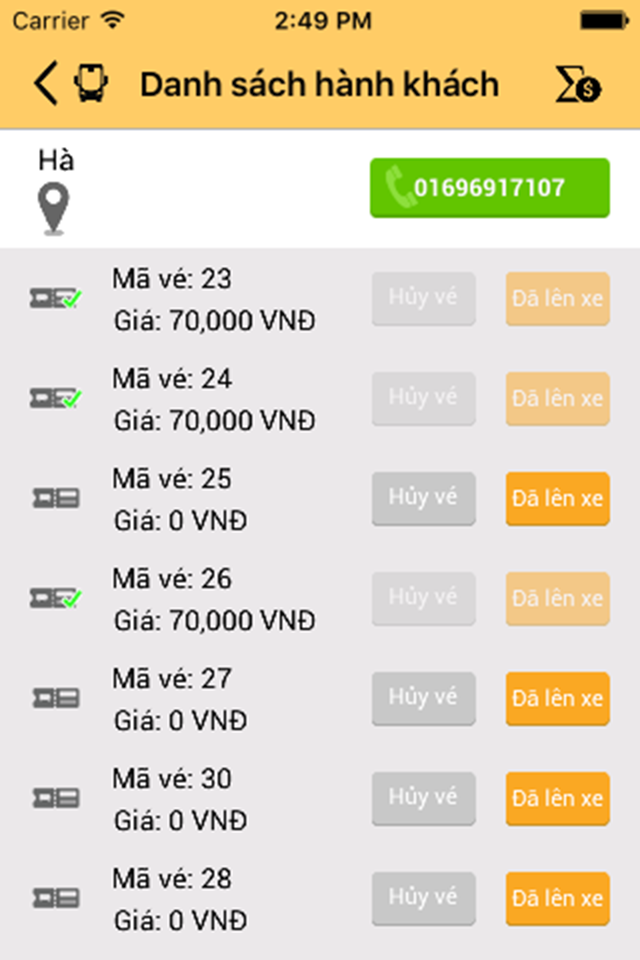Cancel ticket 25 with Hủy vé
Image resolution: width=640 pixels, height=960 pixels.
tap(423, 498)
